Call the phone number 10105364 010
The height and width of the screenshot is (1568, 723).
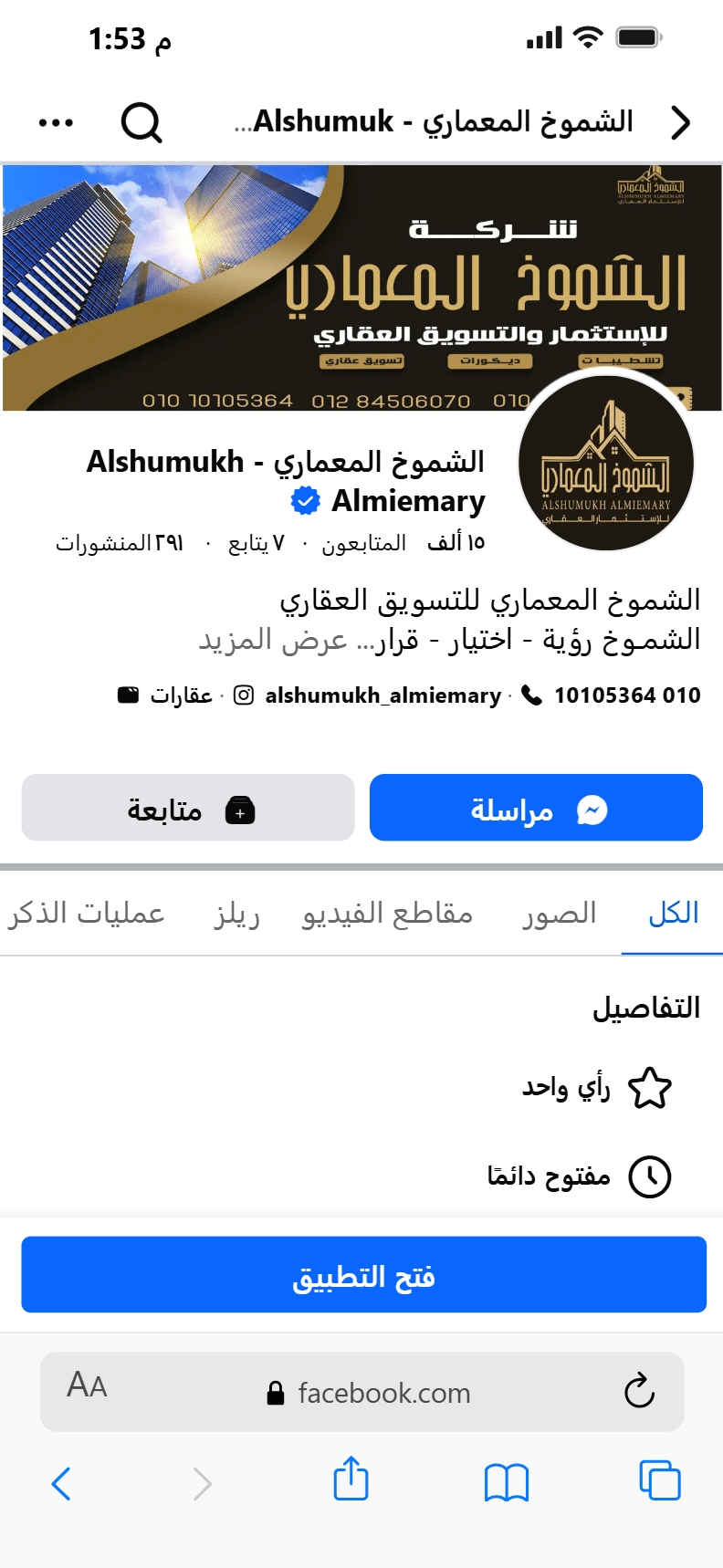coord(626,695)
